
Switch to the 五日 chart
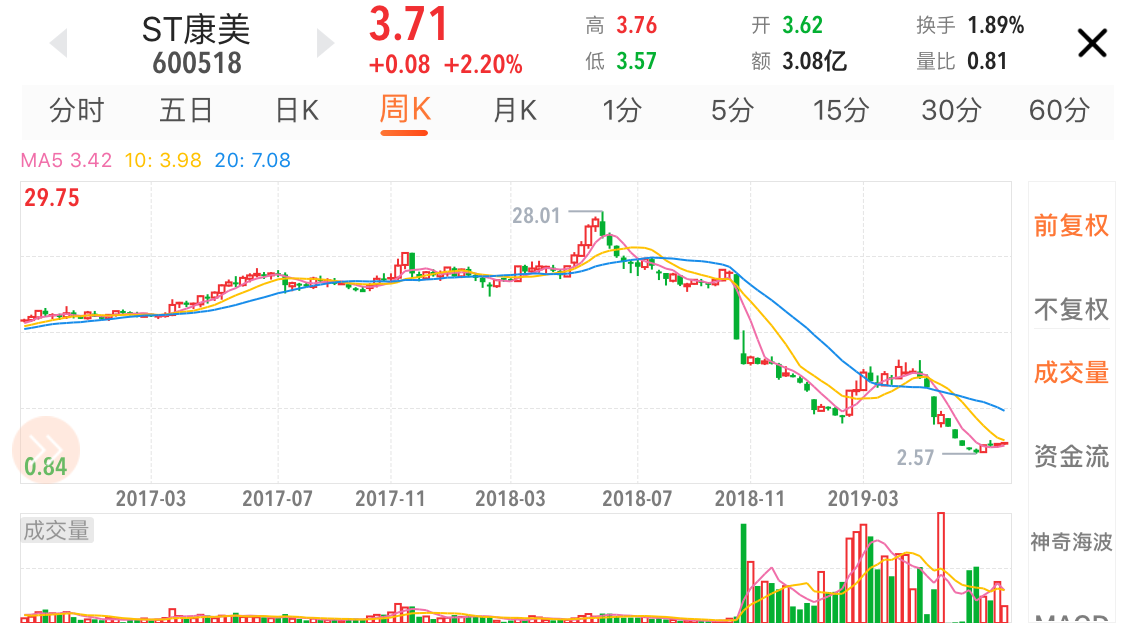click(187, 110)
